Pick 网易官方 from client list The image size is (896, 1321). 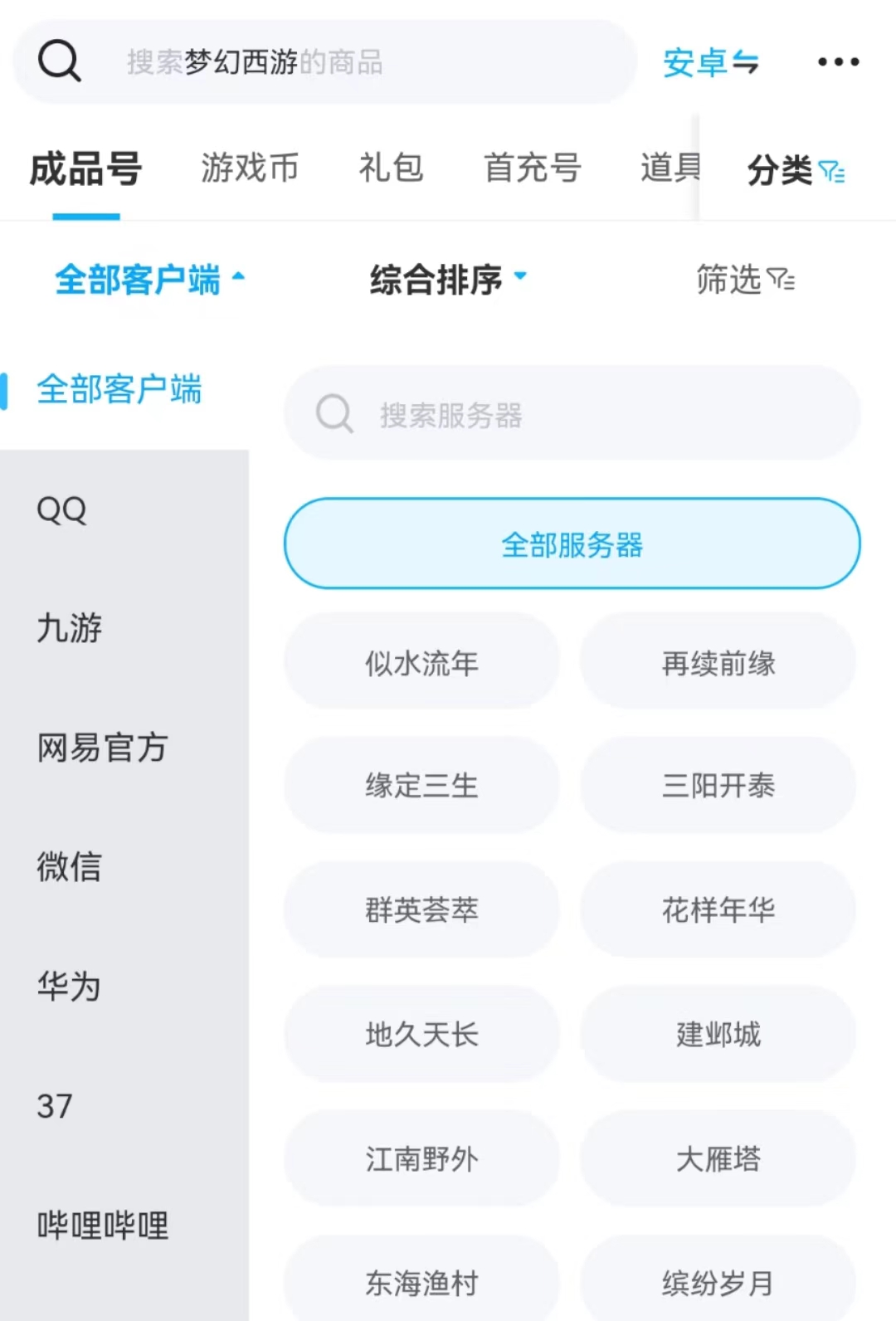coord(103,748)
